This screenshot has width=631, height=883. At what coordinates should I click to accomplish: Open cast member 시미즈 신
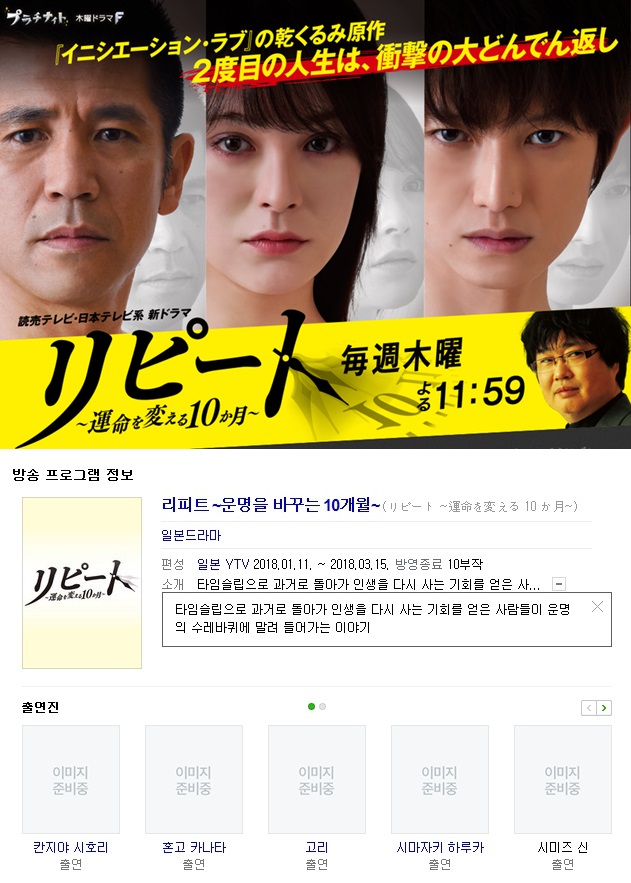[x=563, y=847]
